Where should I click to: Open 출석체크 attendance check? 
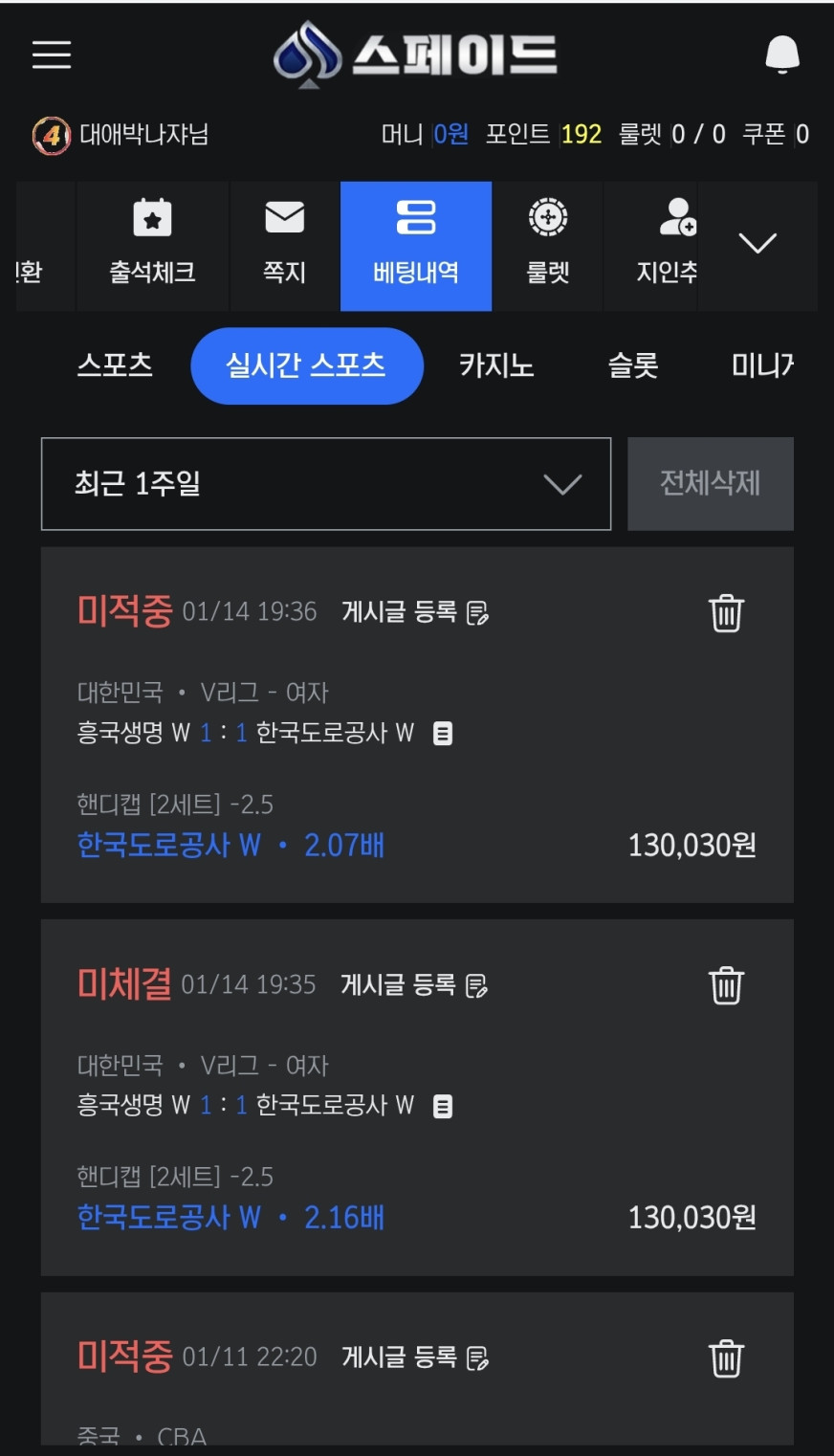(152, 245)
